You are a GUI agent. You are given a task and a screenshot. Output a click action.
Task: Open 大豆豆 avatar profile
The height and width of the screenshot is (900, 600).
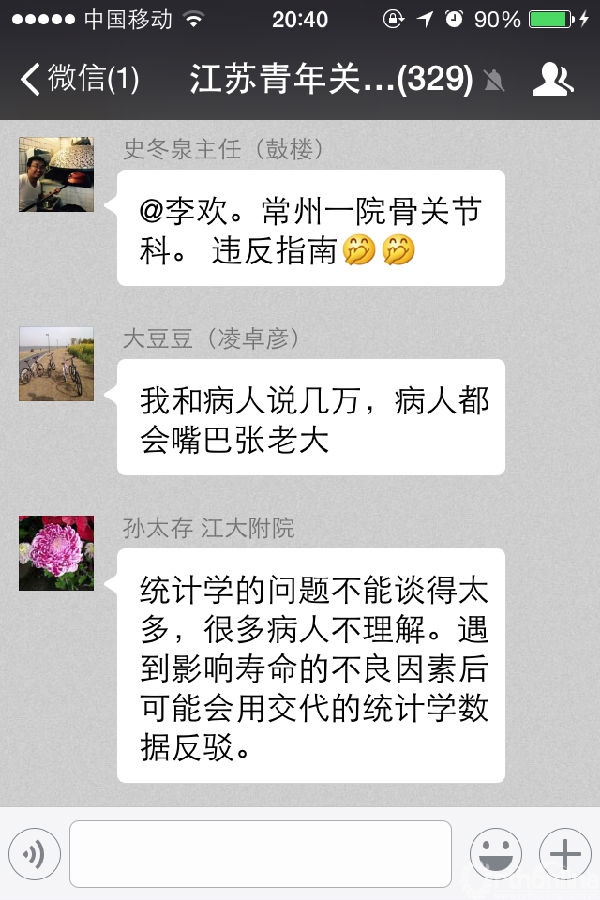pos(56,363)
